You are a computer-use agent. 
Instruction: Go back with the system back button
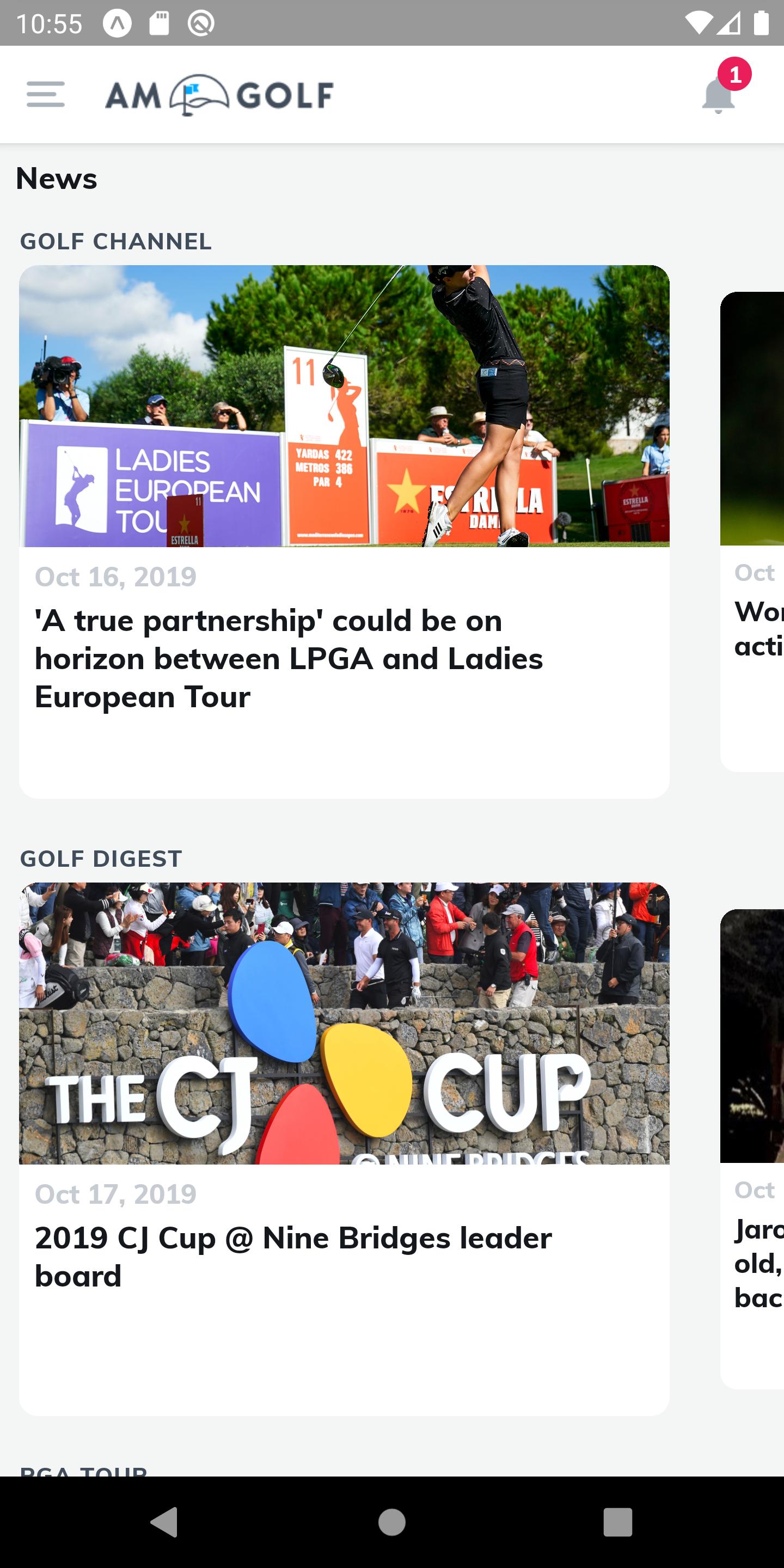pos(164,1522)
